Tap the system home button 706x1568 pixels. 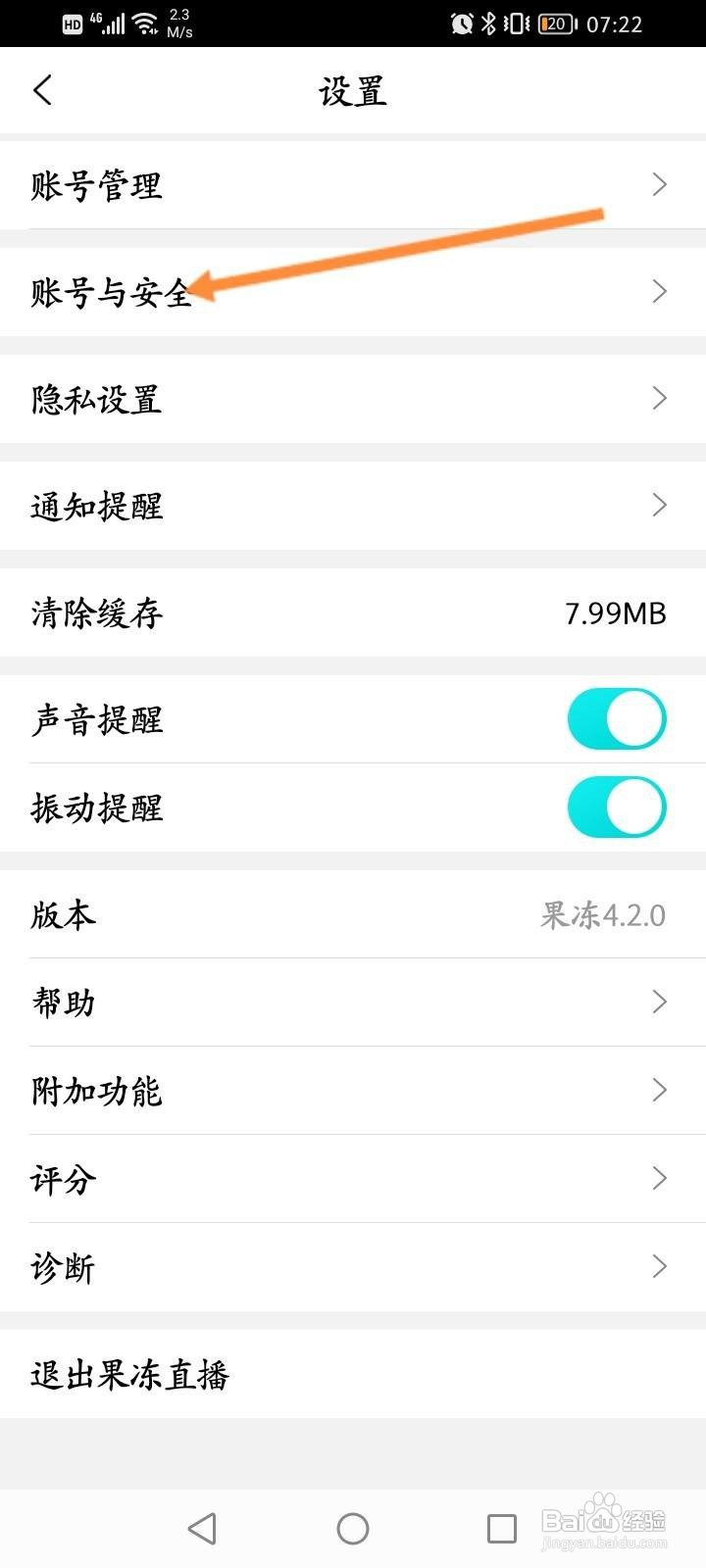point(353,1528)
